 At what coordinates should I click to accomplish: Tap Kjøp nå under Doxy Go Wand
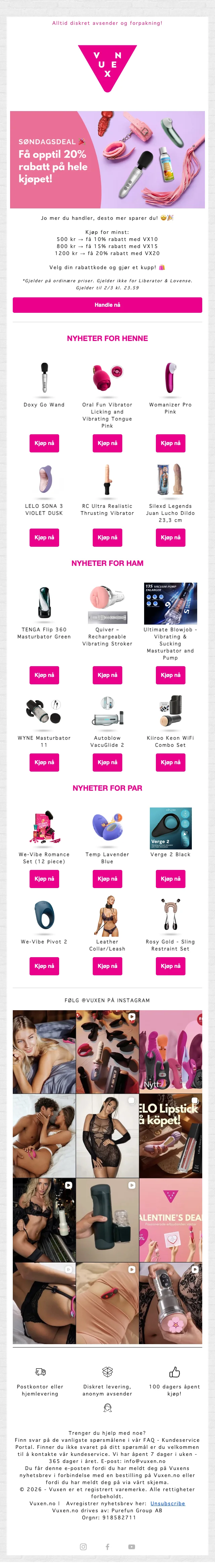click(x=44, y=443)
